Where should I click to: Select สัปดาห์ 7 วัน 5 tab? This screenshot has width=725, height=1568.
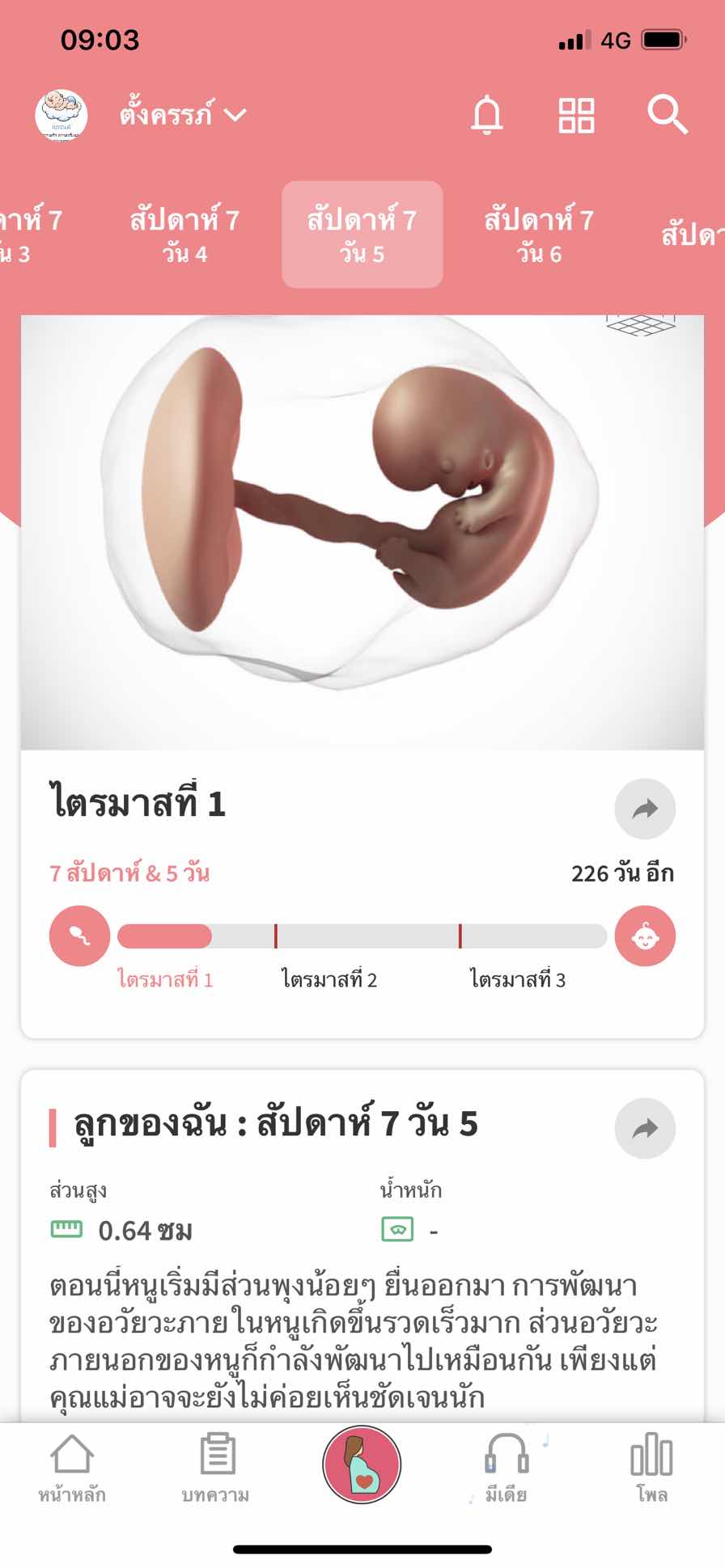(x=362, y=235)
